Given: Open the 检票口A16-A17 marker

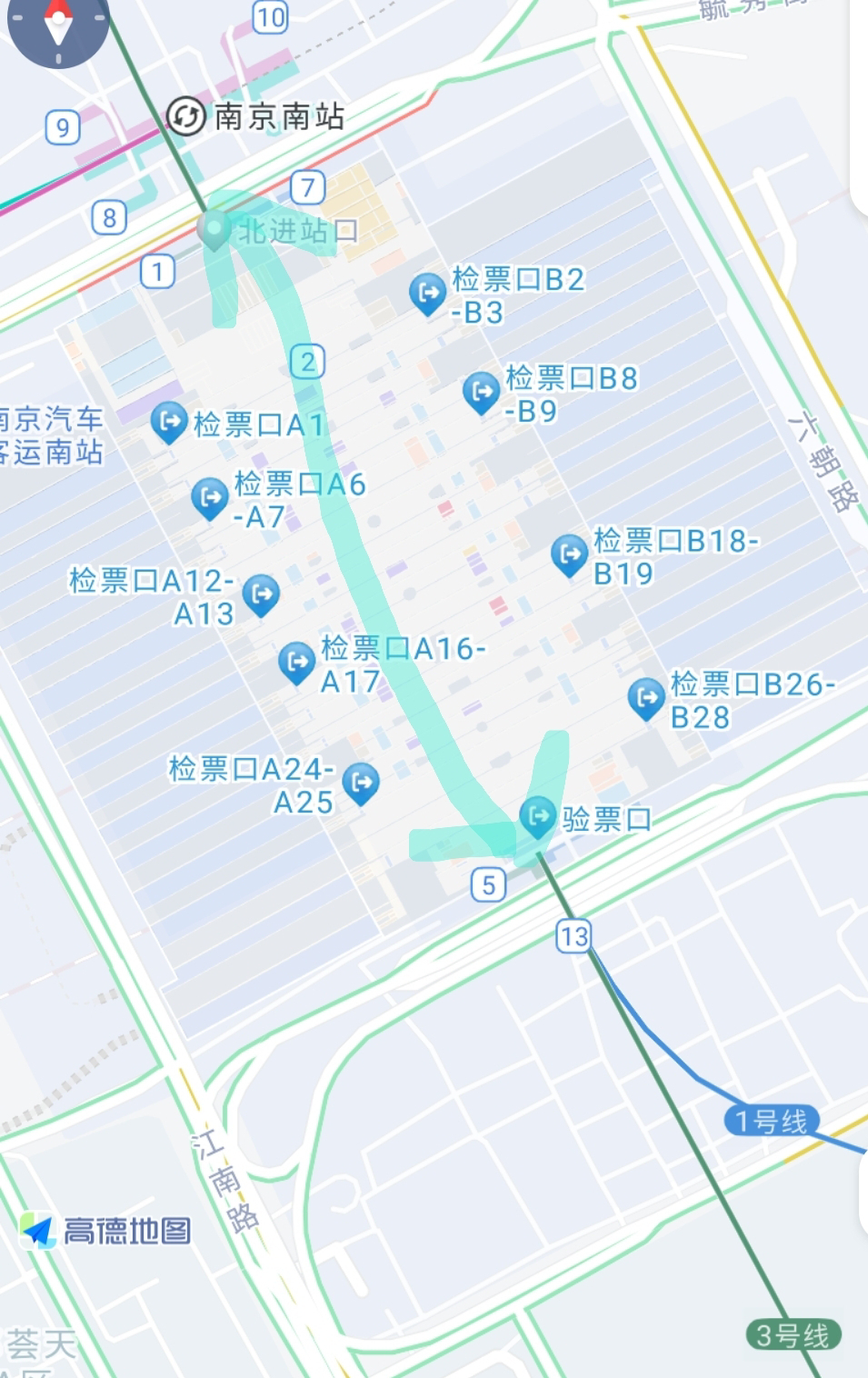Looking at the screenshot, I should coord(296,662).
